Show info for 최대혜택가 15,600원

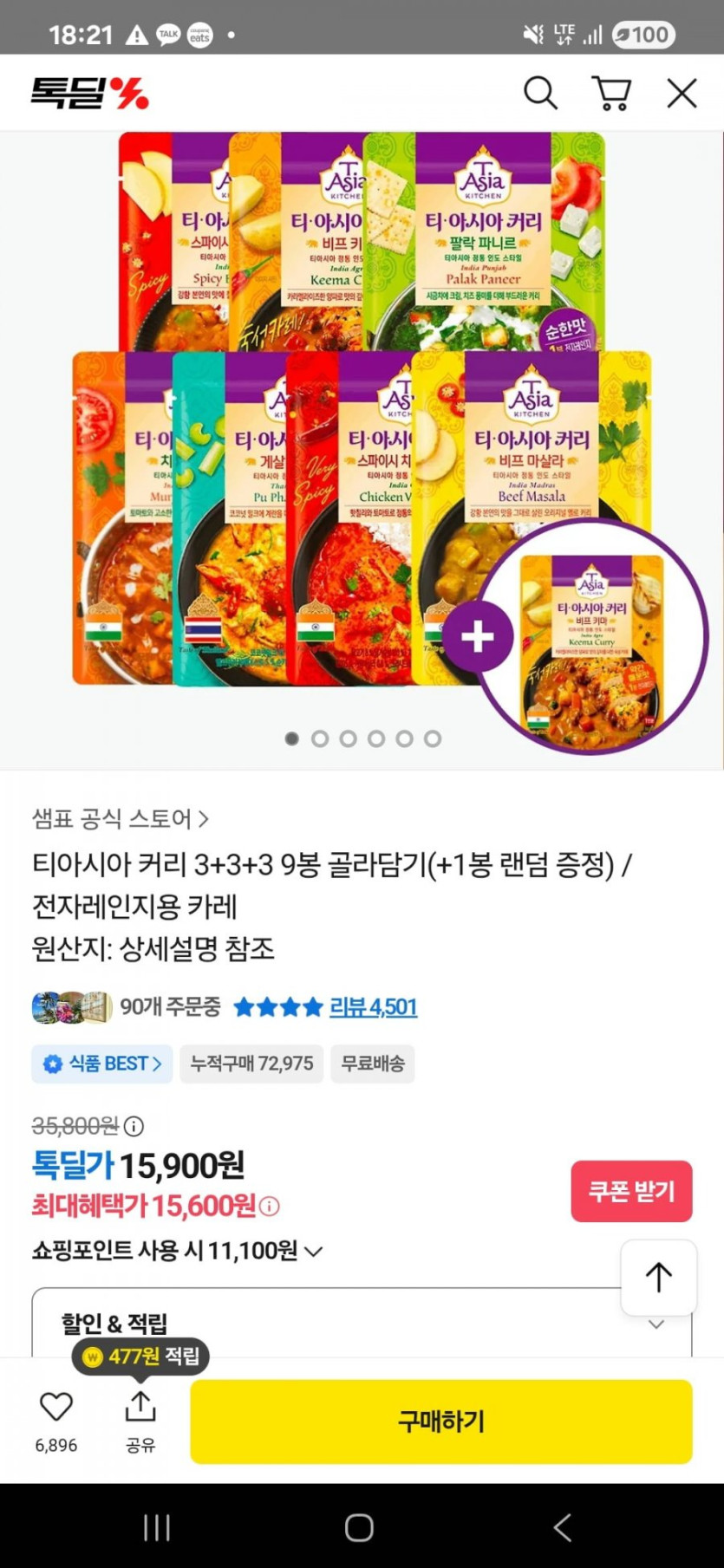[270, 1207]
